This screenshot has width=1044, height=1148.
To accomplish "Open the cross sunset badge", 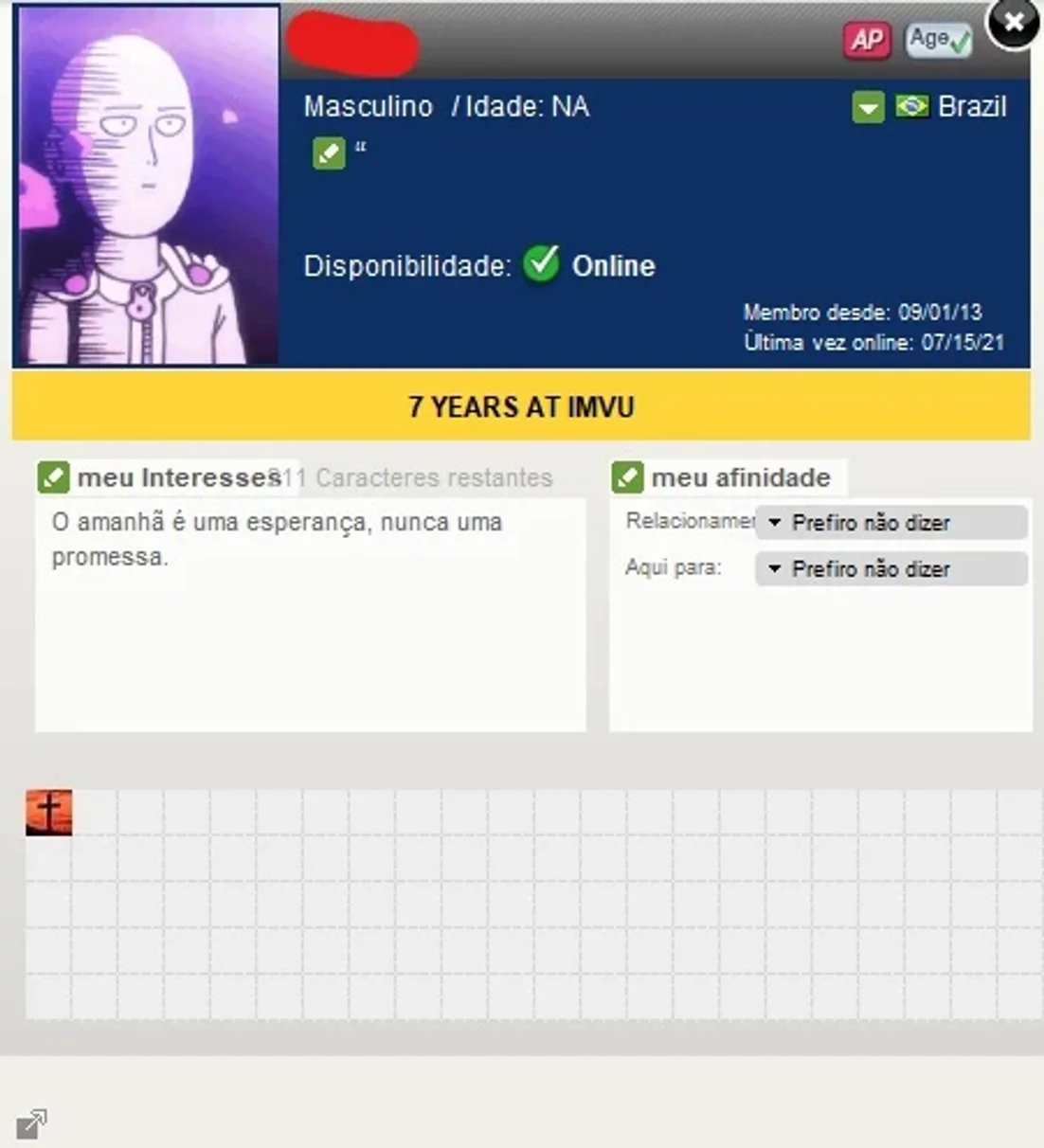I will (x=49, y=813).
